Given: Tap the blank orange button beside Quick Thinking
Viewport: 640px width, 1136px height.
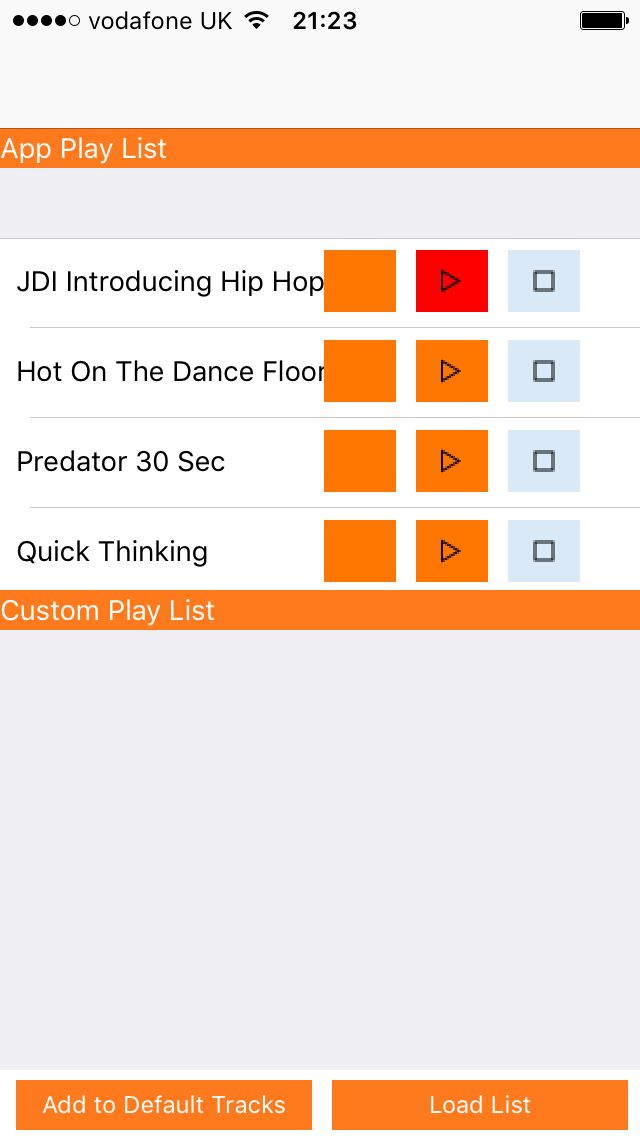Looking at the screenshot, I should pos(360,551).
